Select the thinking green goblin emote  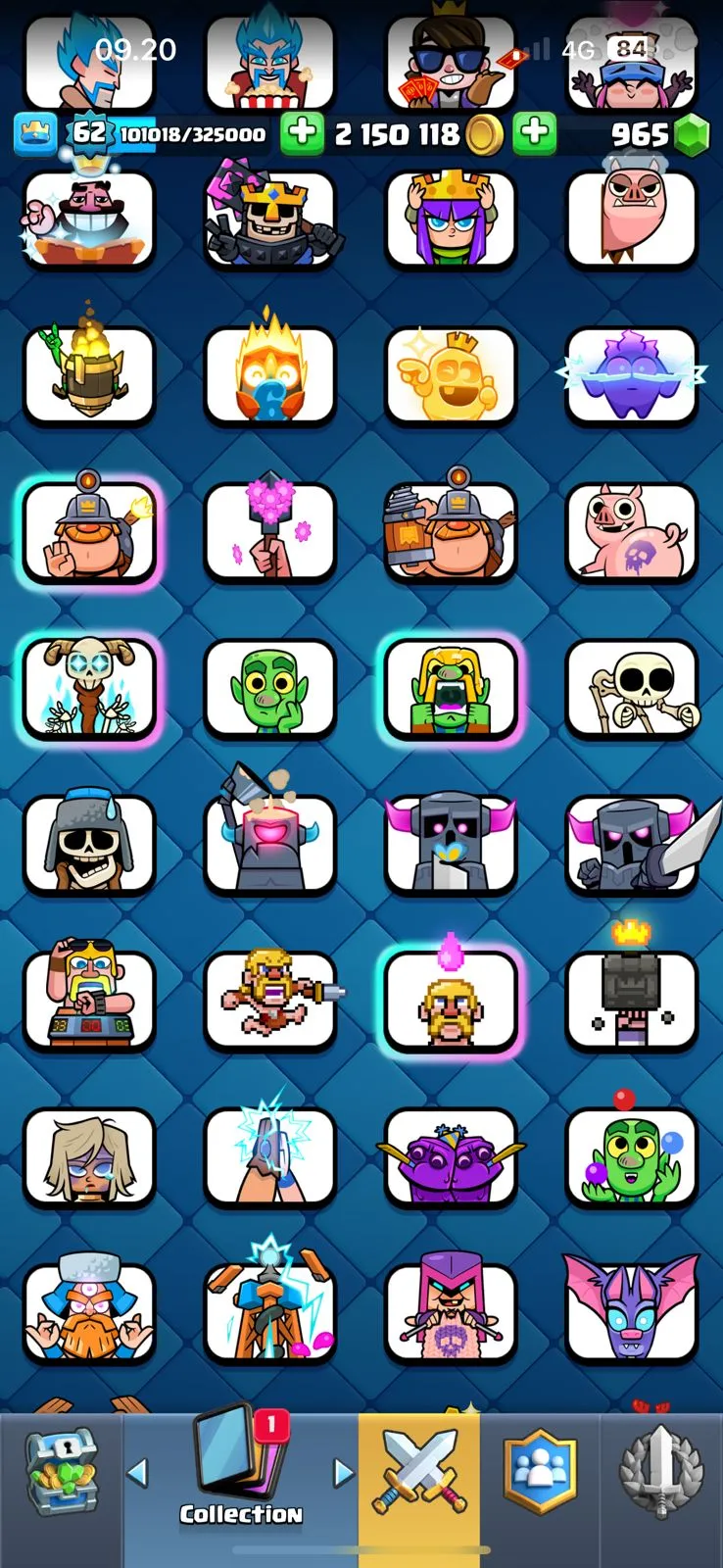point(270,688)
